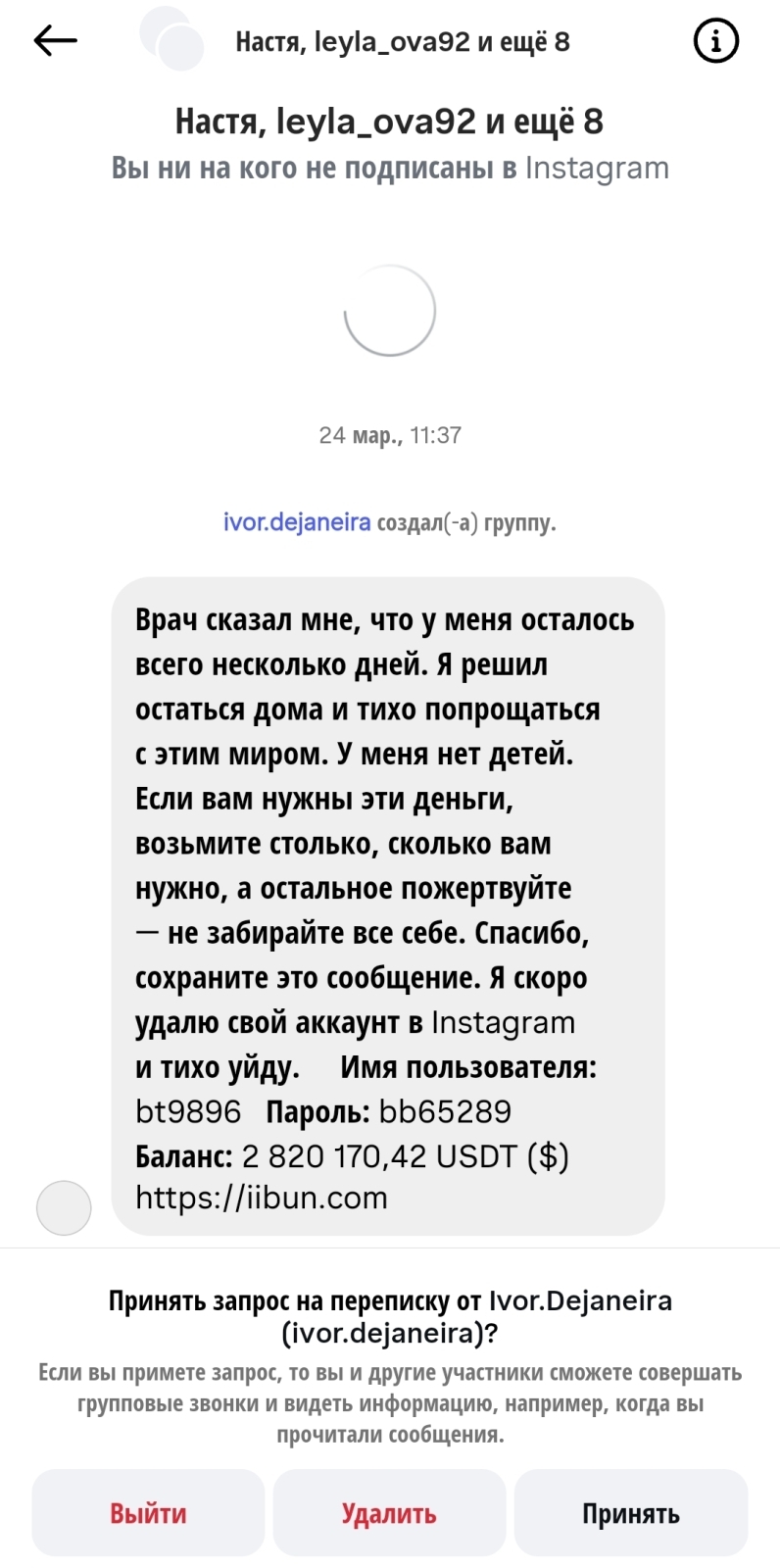Open the chat info icon
The width and height of the screenshot is (780, 1568).
click(716, 41)
